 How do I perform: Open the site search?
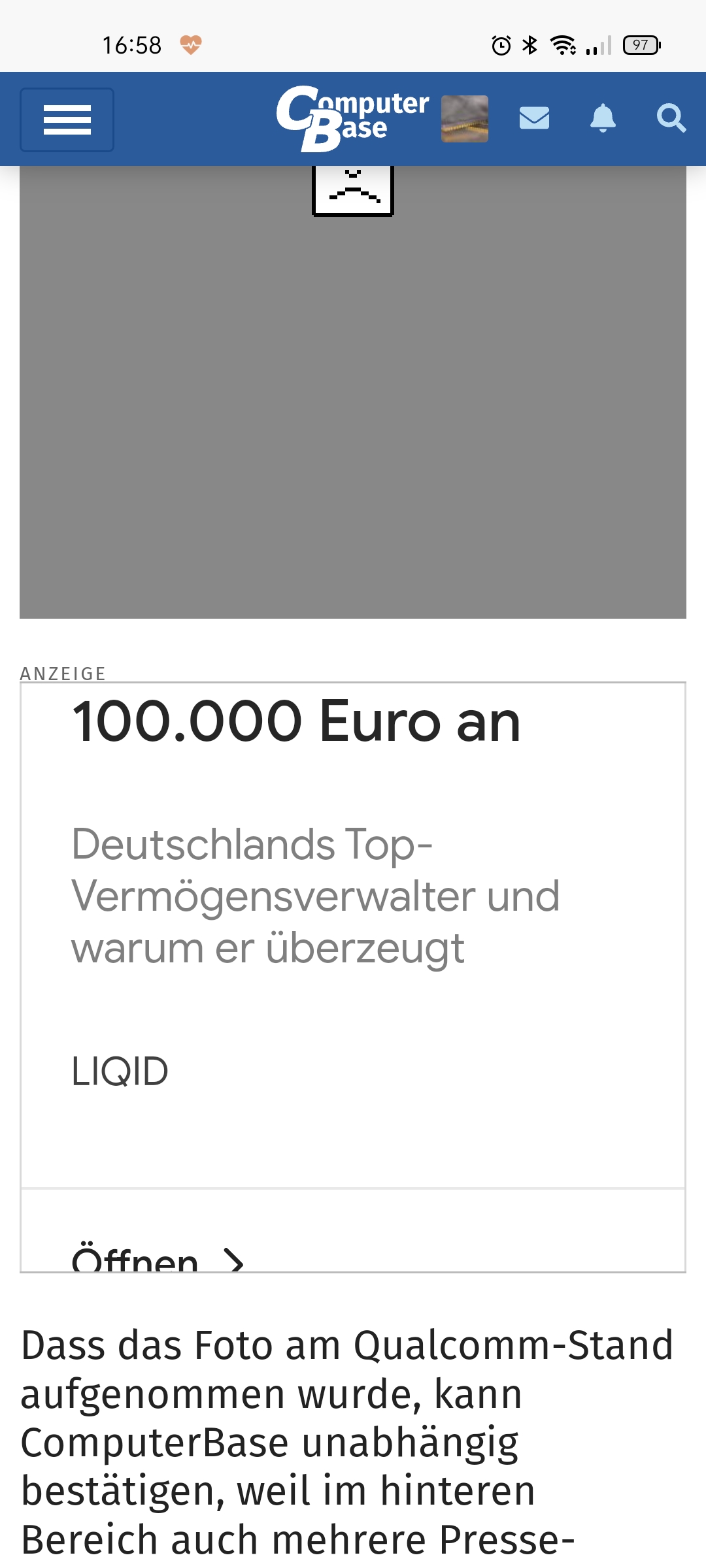point(671,118)
